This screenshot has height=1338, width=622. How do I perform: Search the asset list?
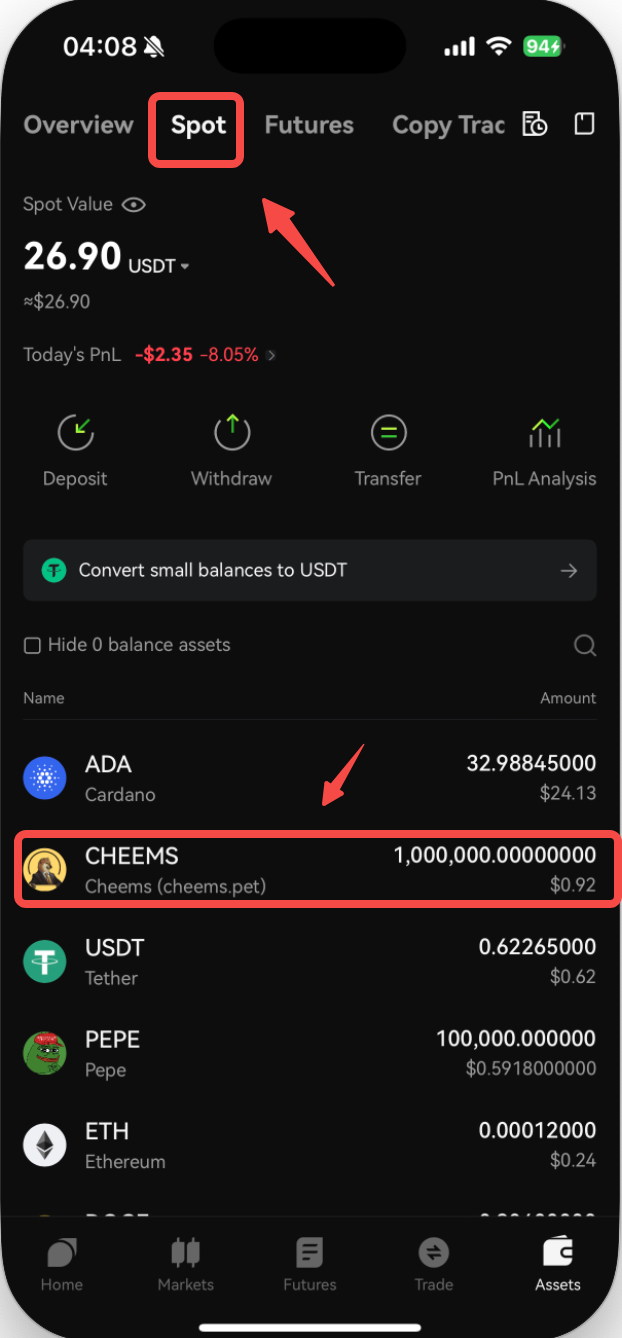[x=585, y=645]
